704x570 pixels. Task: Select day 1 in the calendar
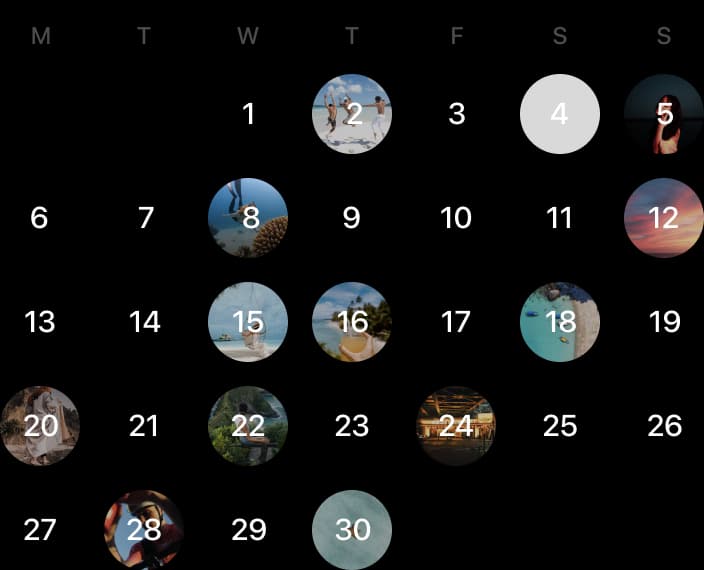coord(248,114)
